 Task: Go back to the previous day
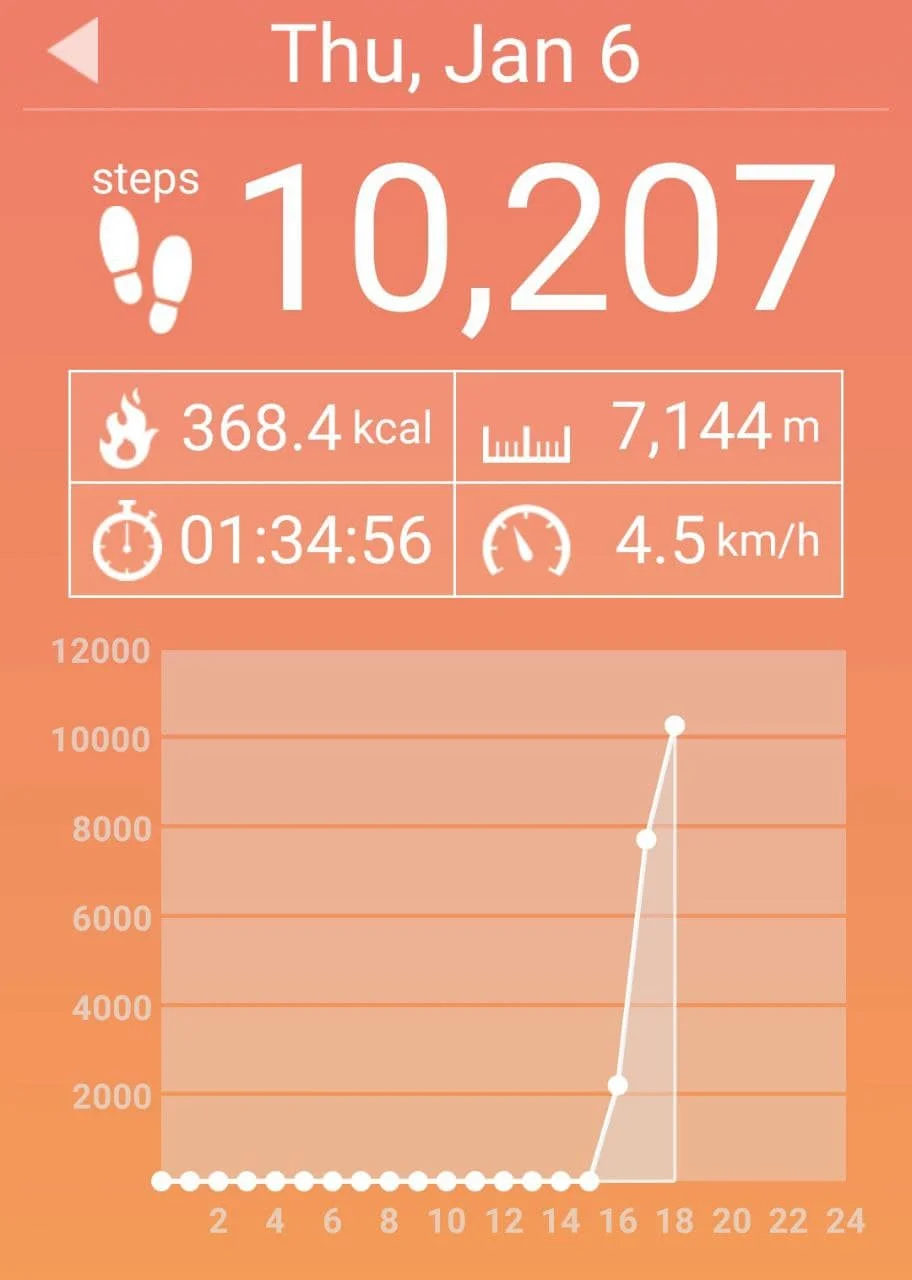click(74, 52)
